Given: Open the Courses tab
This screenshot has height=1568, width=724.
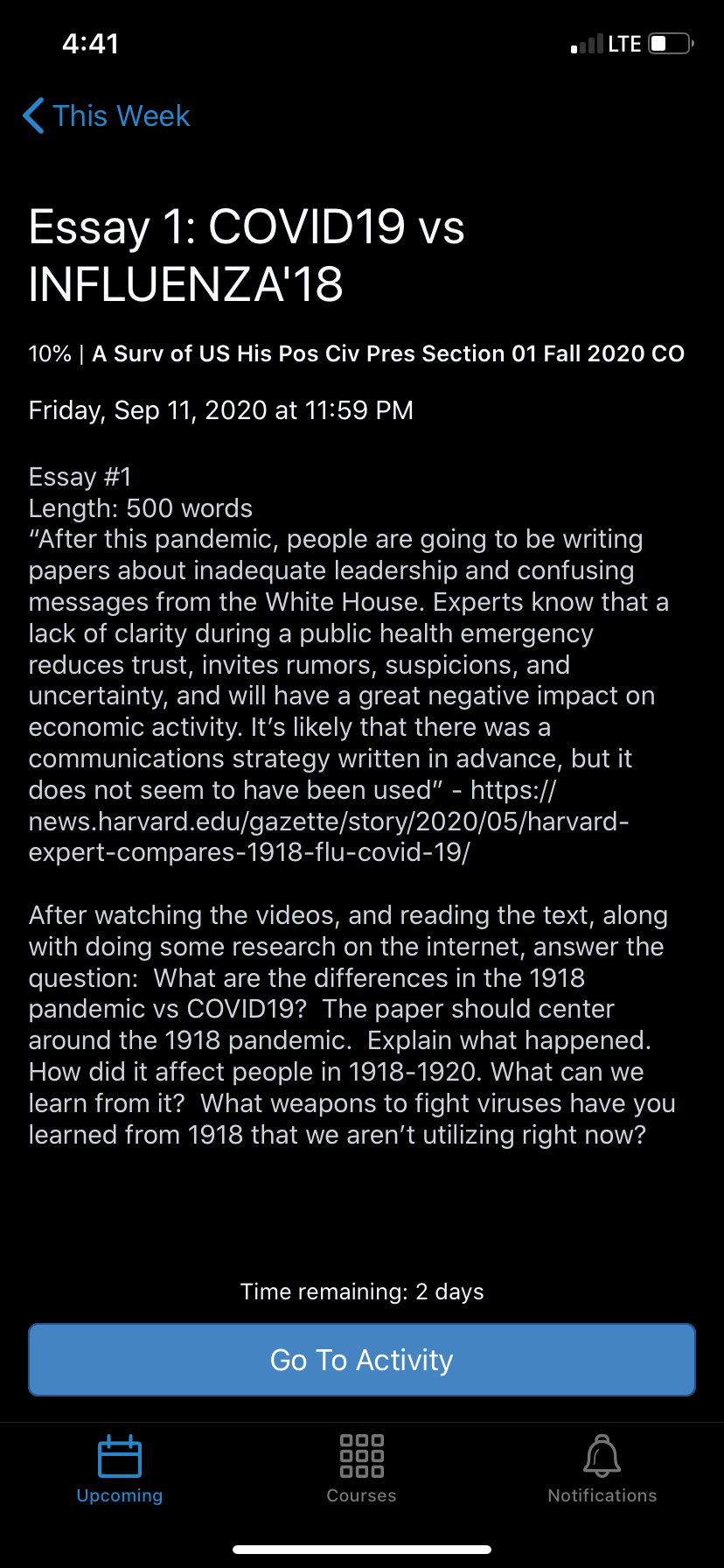Looking at the screenshot, I should [x=362, y=1469].
